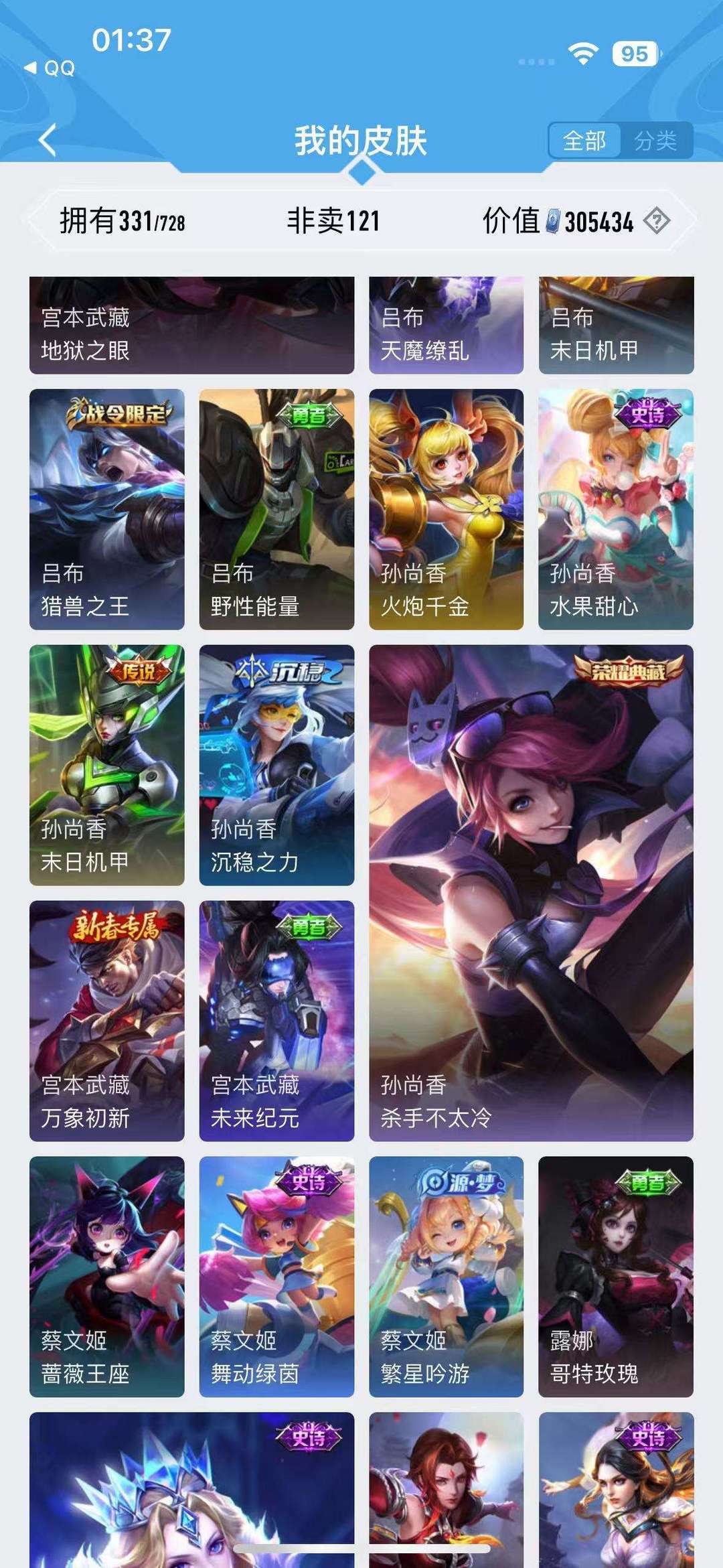The width and height of the screenshot is (723, 1568).
Task: Open 露娜 哥特玫瑰 skin
Action: [616, 1277]
